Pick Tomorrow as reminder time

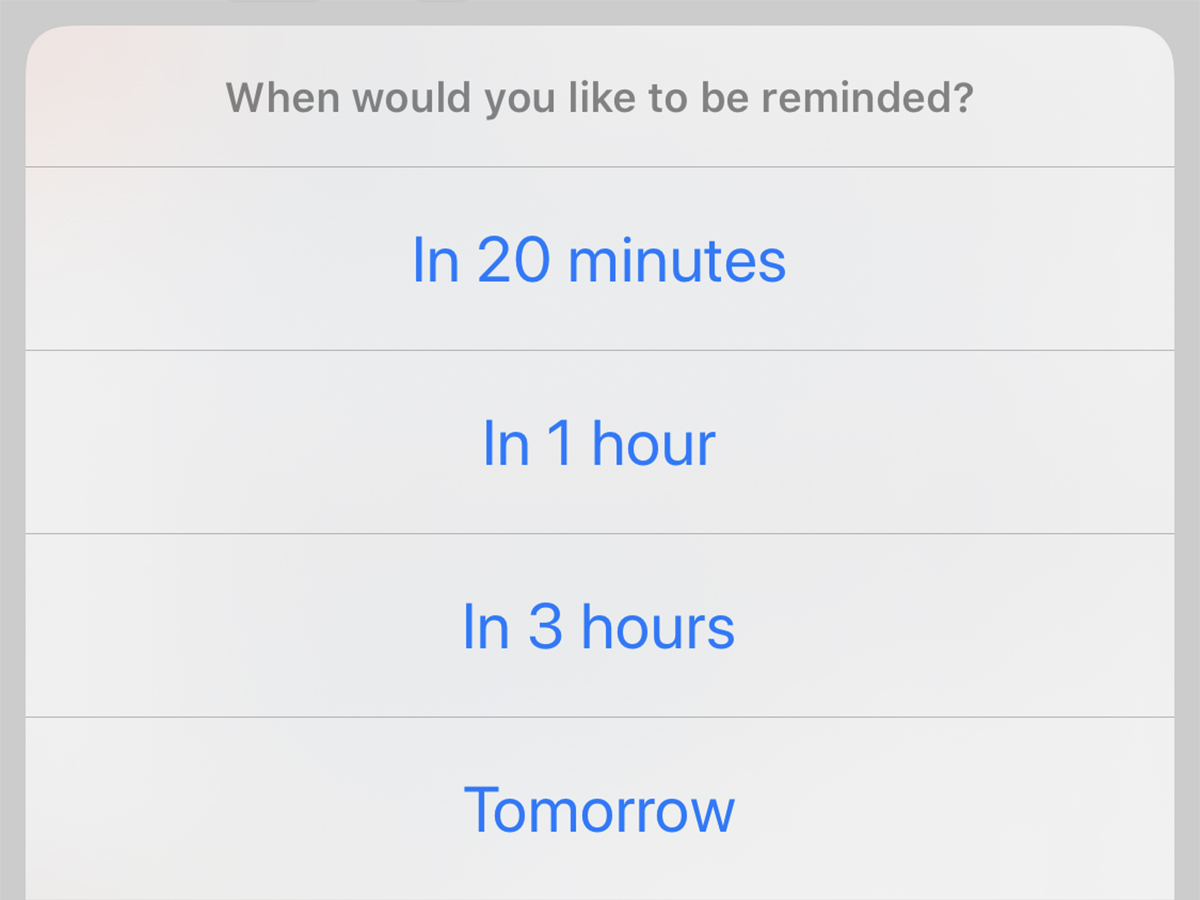pyautogui.click(x=599, y=809)
